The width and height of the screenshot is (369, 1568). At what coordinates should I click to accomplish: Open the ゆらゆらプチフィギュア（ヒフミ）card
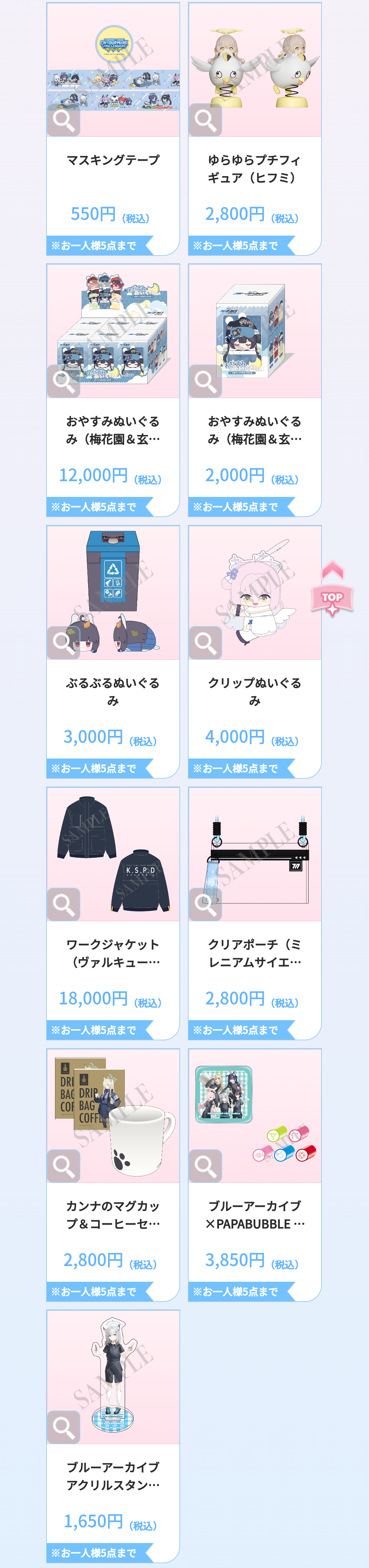click(254, 169)
